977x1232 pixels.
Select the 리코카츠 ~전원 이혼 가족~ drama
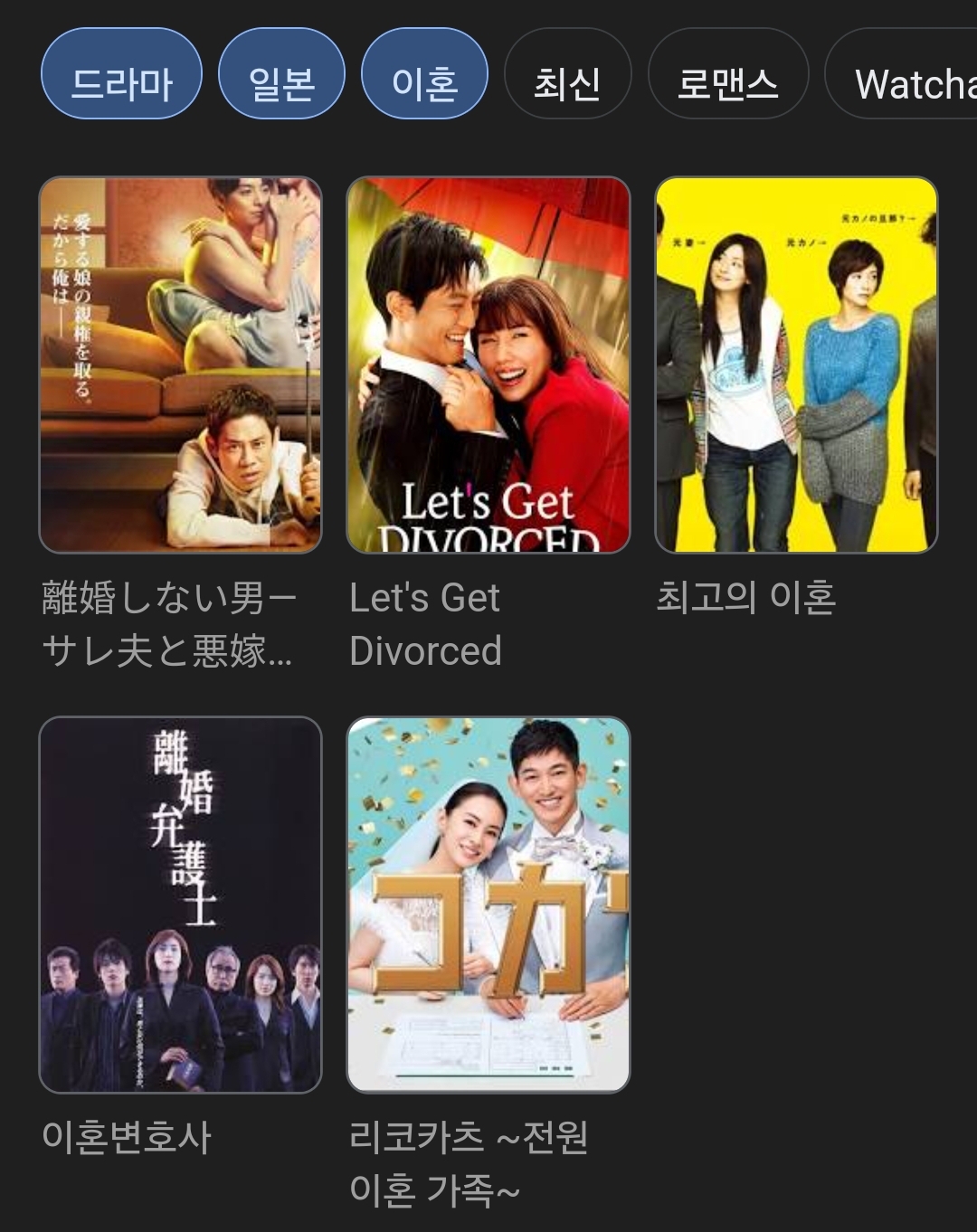(488, 905)
